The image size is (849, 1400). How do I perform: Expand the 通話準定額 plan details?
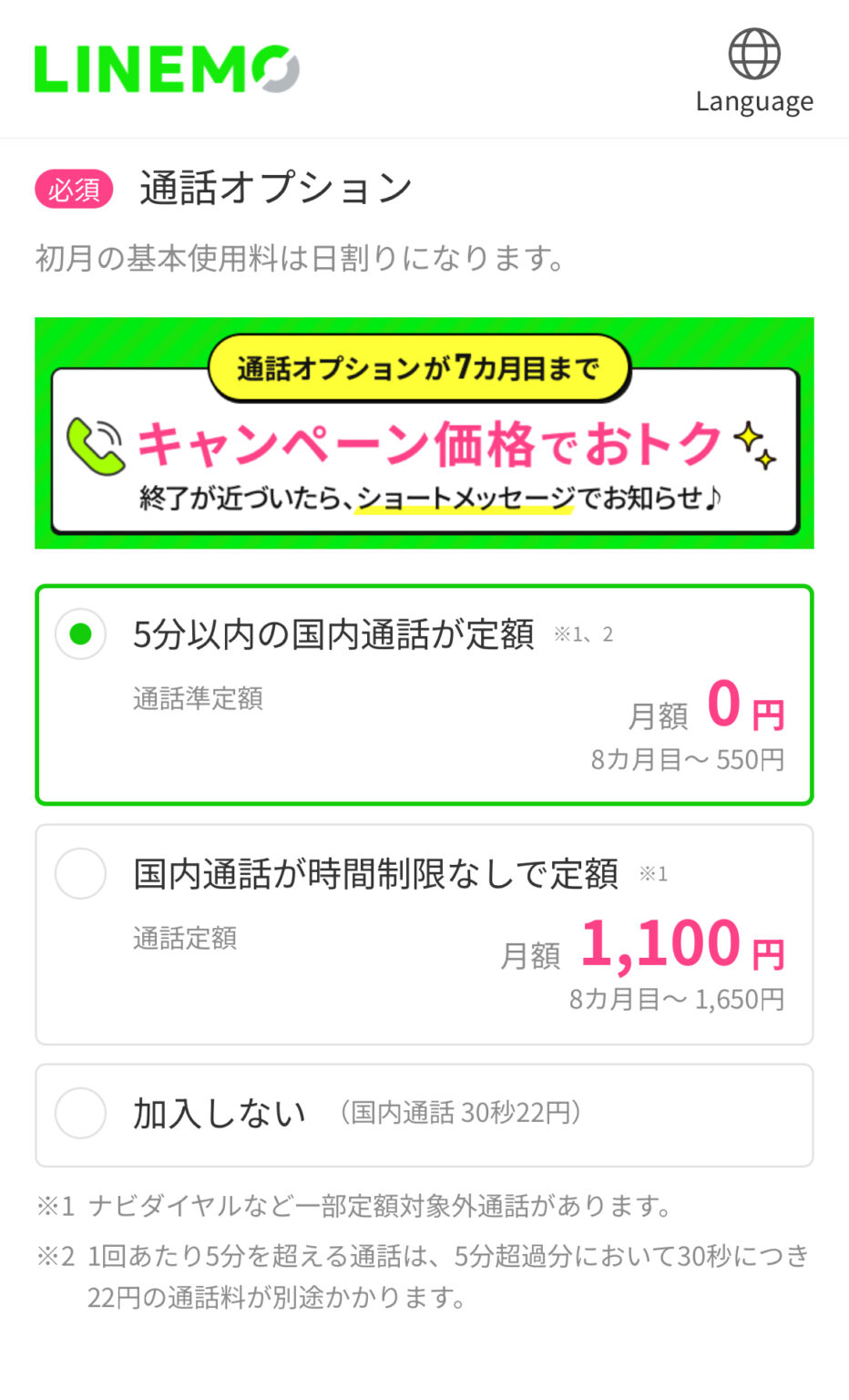tap(199, 699)
